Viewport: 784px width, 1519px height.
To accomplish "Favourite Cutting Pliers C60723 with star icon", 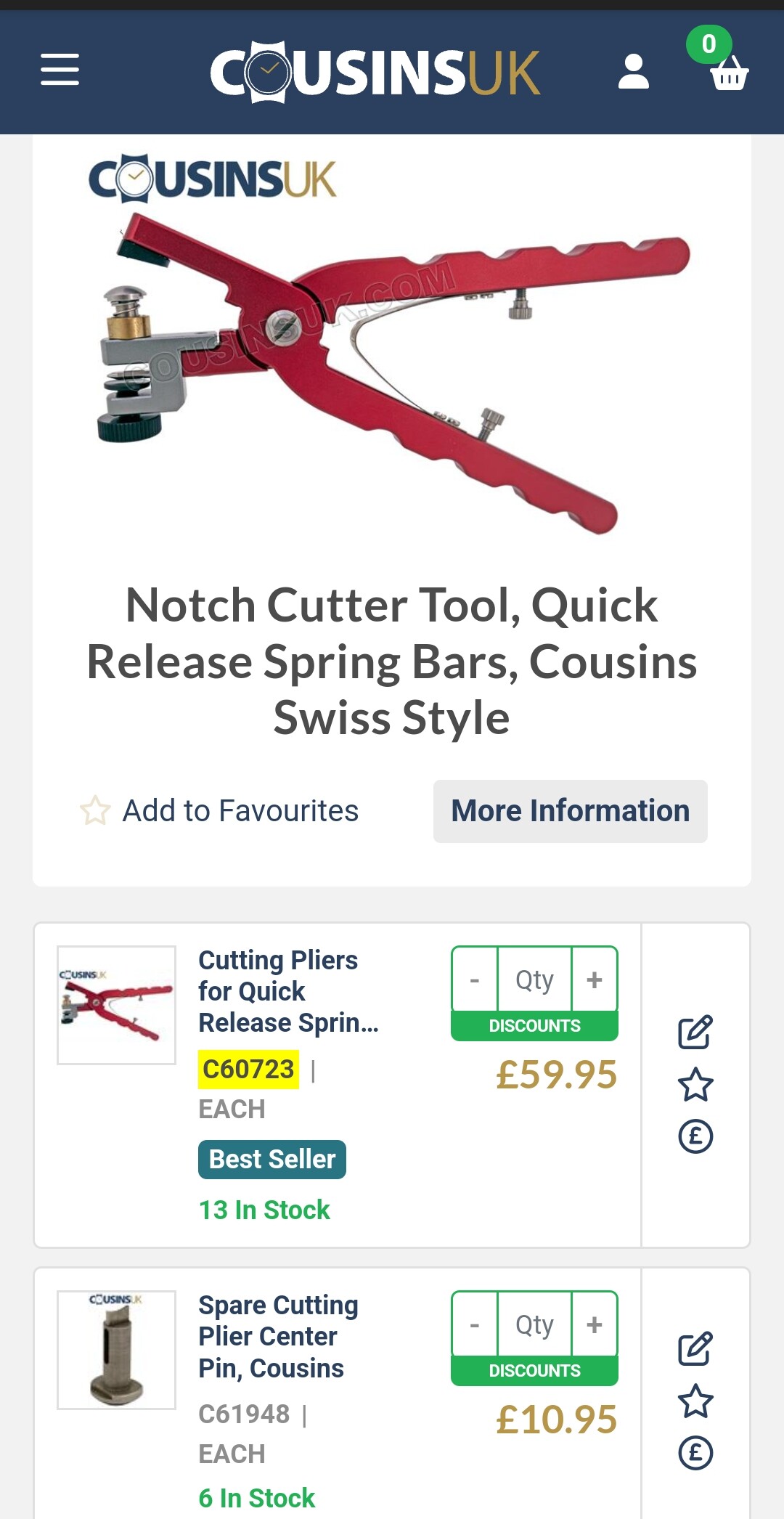I will coord(695,1085).
